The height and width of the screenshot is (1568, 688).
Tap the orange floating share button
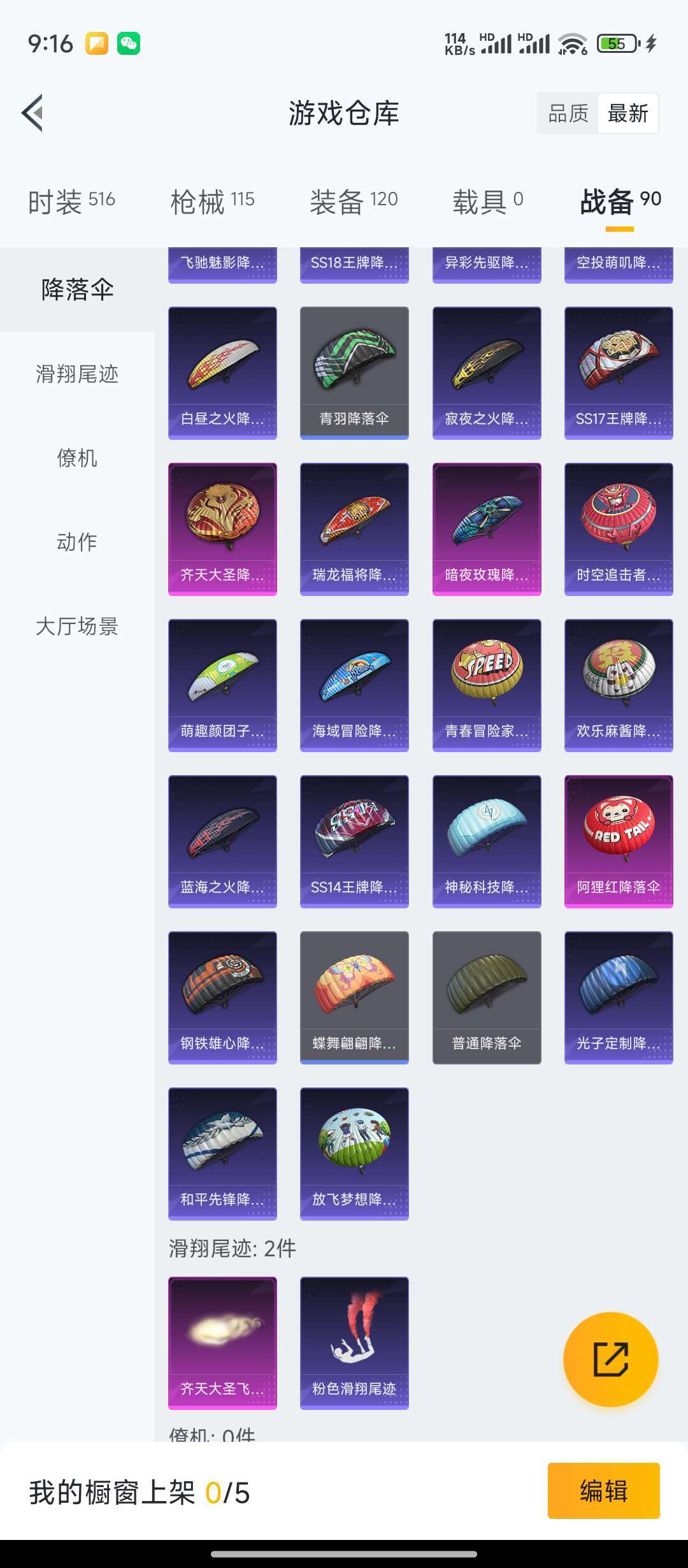click(611, 1359)
